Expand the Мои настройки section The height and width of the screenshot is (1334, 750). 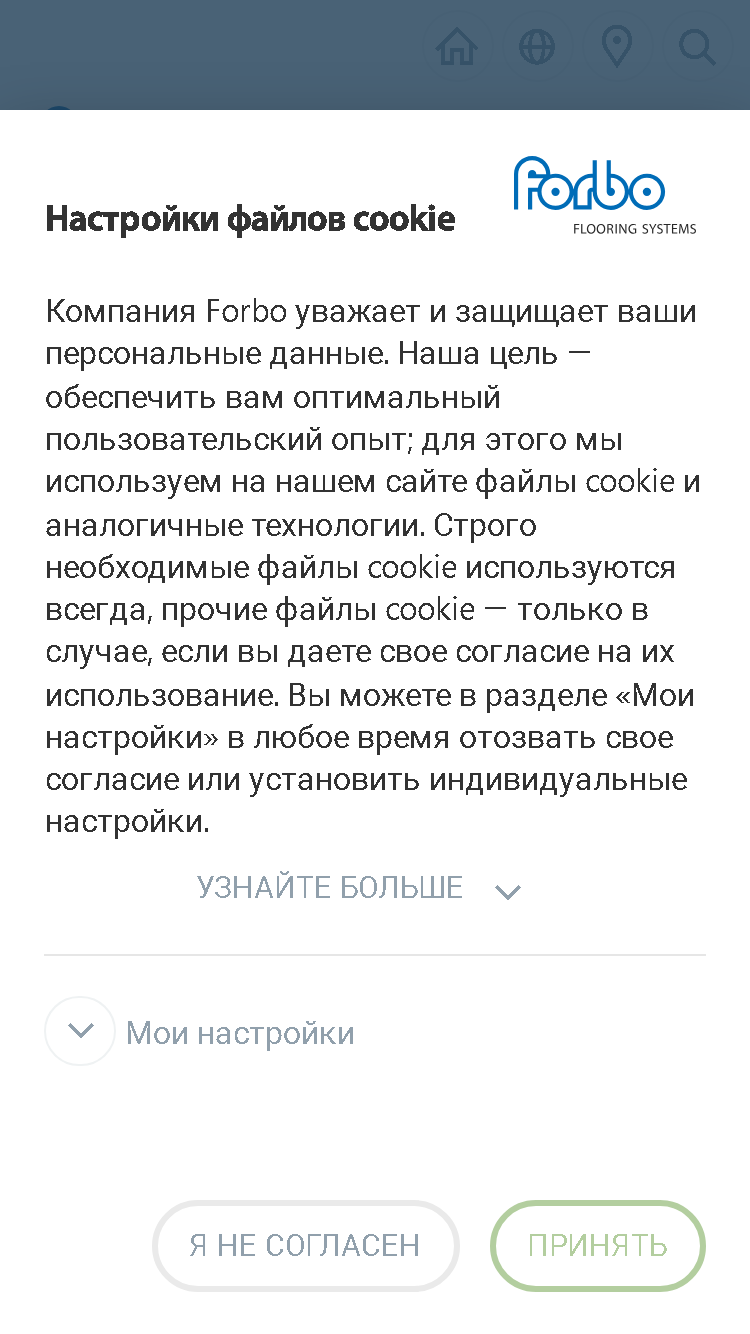click(x=200, y=1031)
